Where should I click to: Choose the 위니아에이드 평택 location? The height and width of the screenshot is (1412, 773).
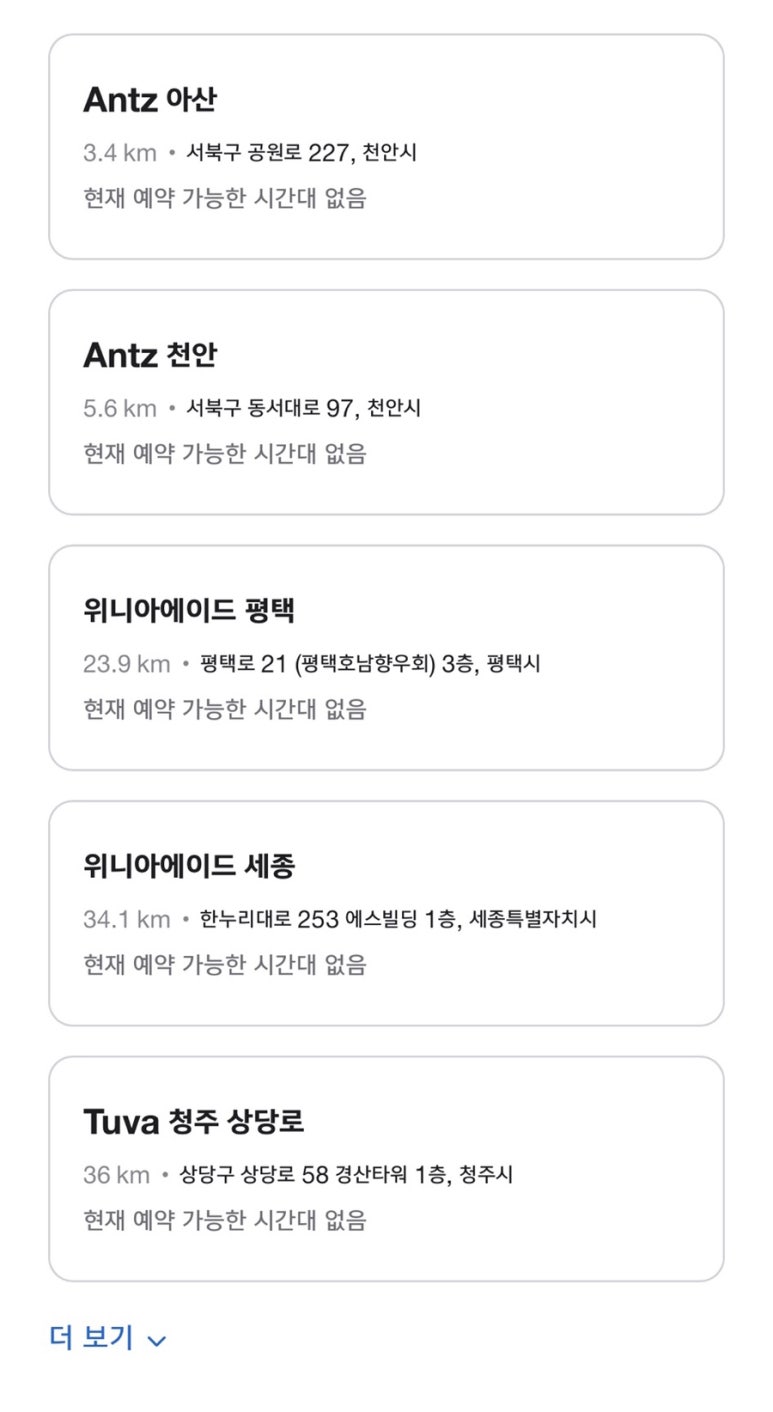386,658
